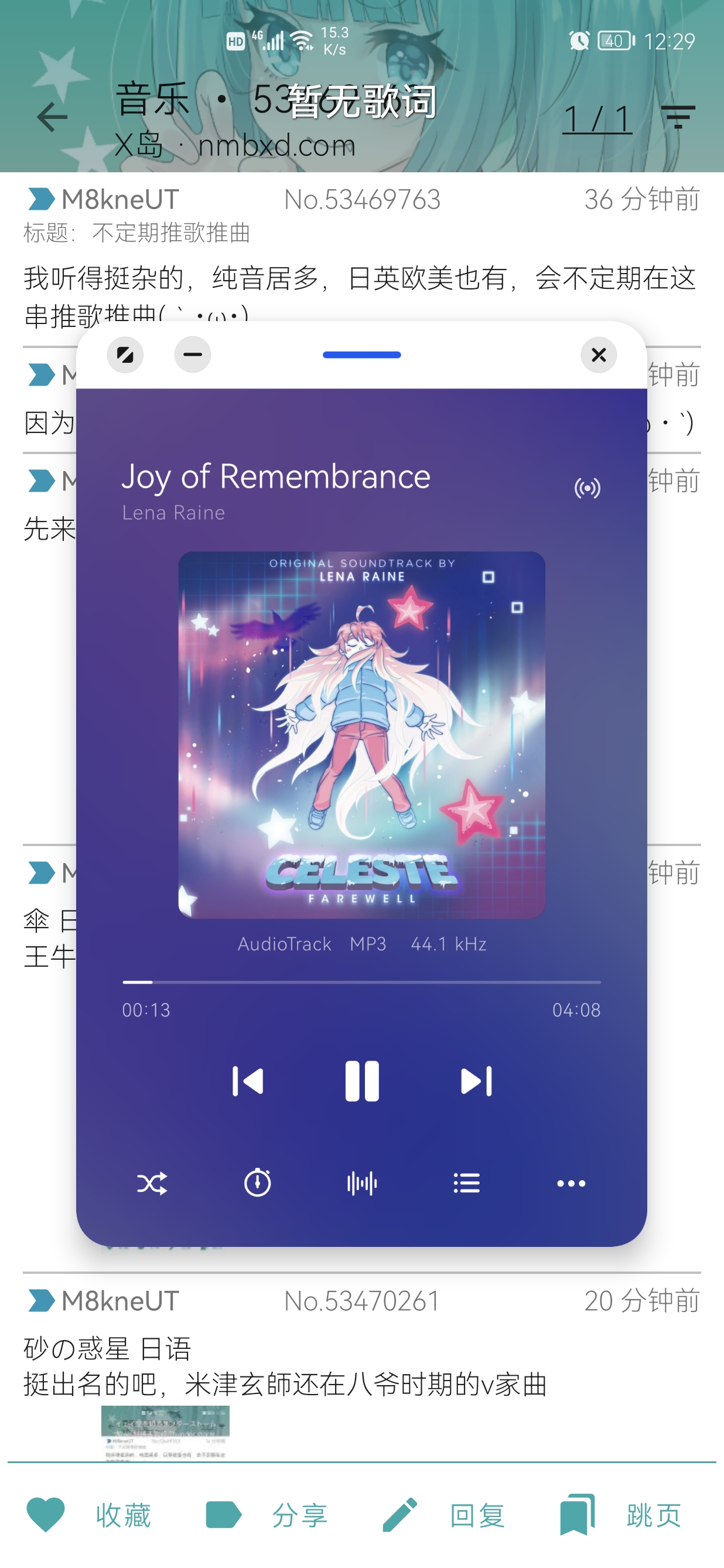Share this thread via 分享

tap(267, 1515)
